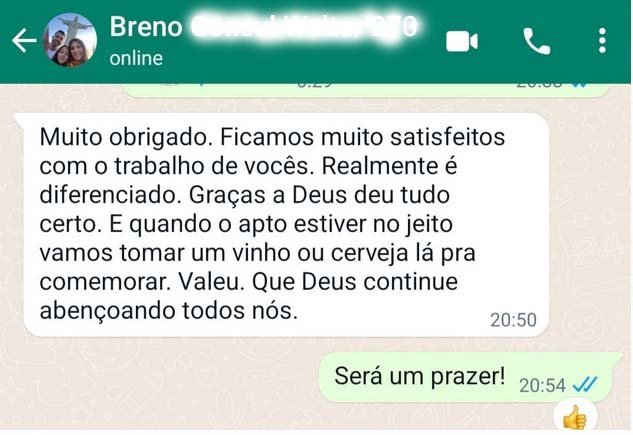Open Breno's profile photo
This screenshot has height=435, width=633.
(x=73, y=41)
